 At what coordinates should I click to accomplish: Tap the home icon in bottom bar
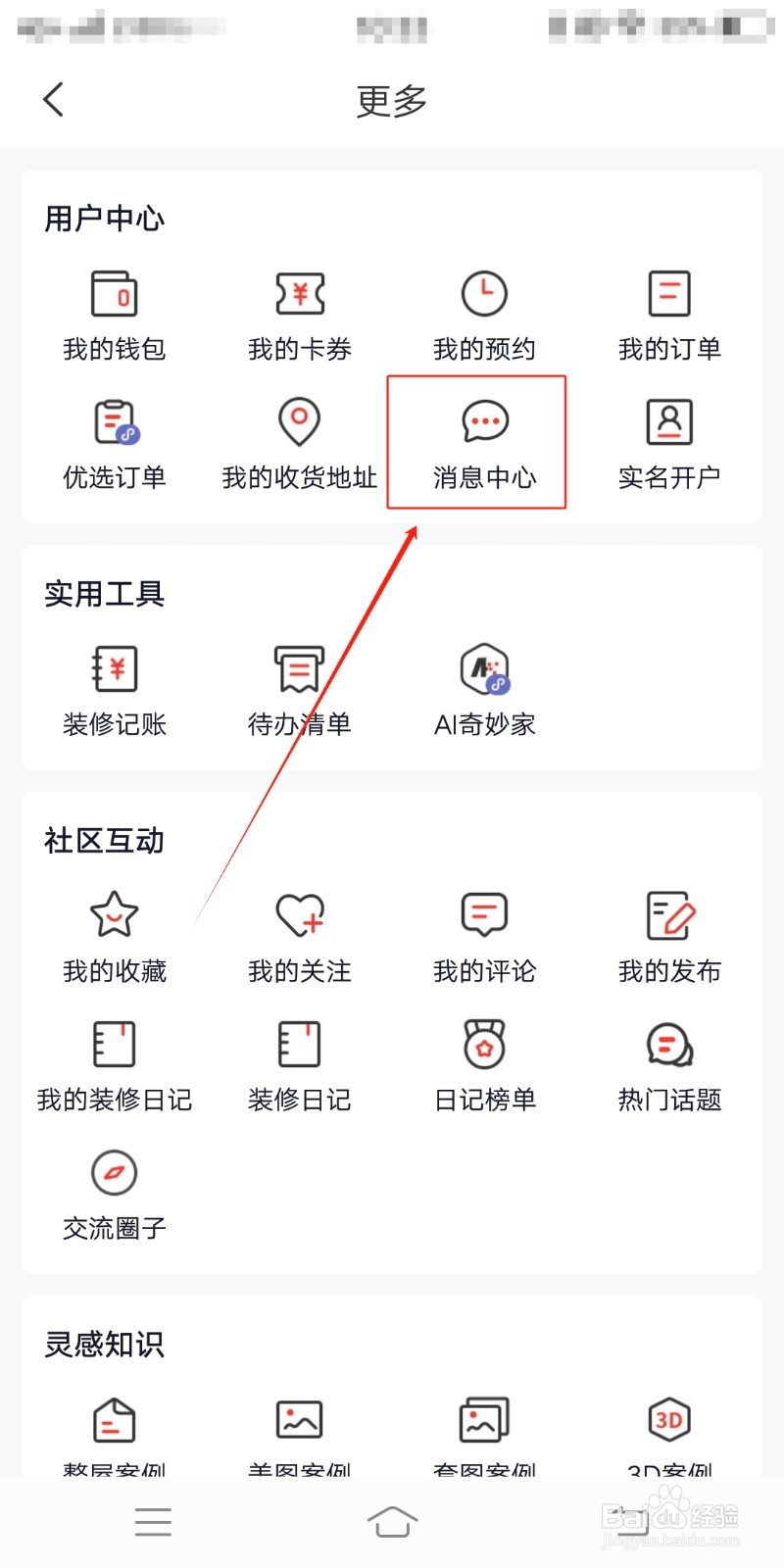[392, 1522]
